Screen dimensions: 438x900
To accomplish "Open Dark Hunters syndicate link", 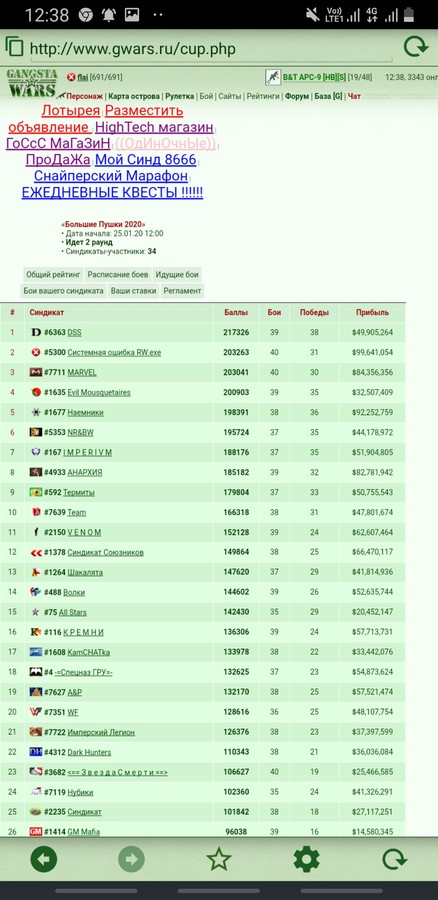I will click(89, 752).
